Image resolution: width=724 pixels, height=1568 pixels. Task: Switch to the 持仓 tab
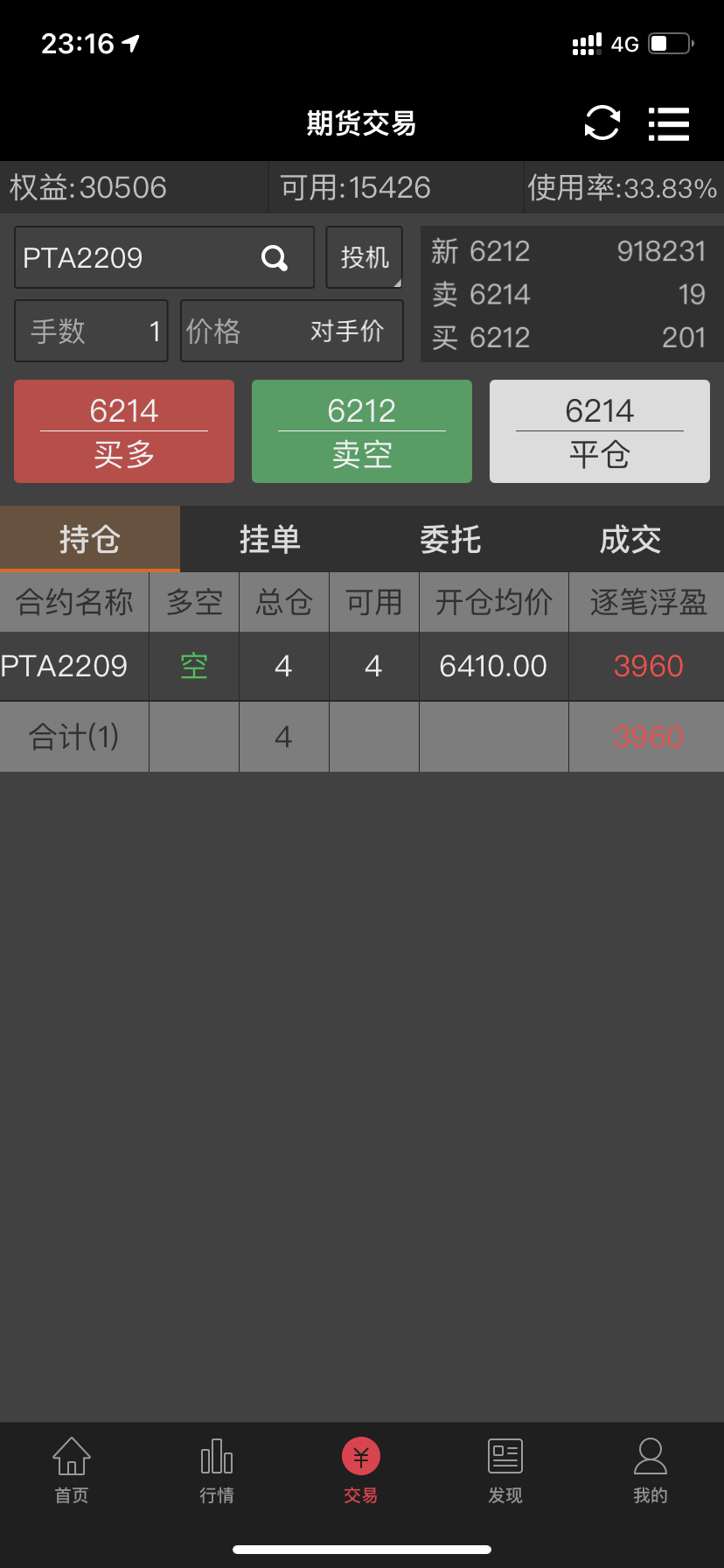point(90,539)
